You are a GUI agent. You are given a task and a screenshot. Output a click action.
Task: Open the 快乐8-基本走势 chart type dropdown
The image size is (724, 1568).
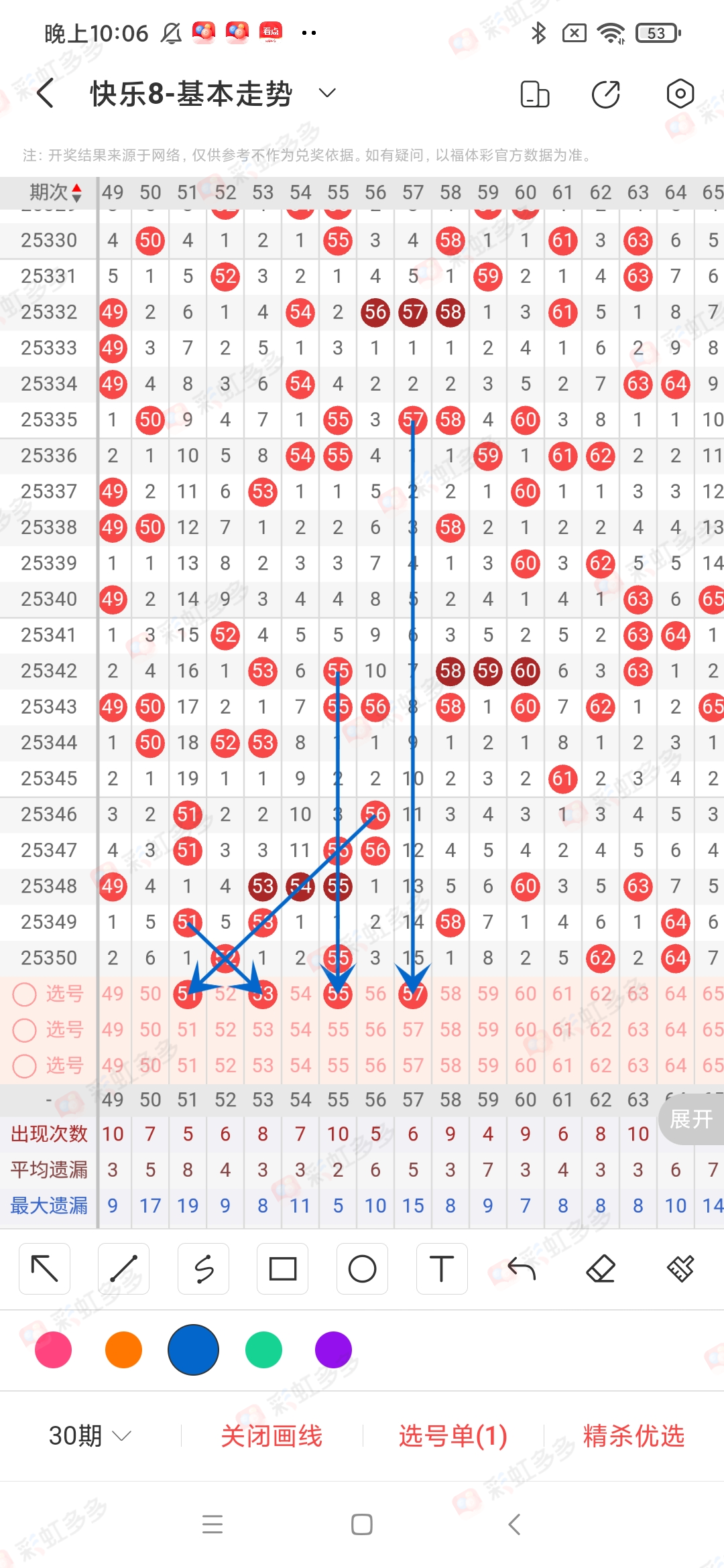click(326, 93)
